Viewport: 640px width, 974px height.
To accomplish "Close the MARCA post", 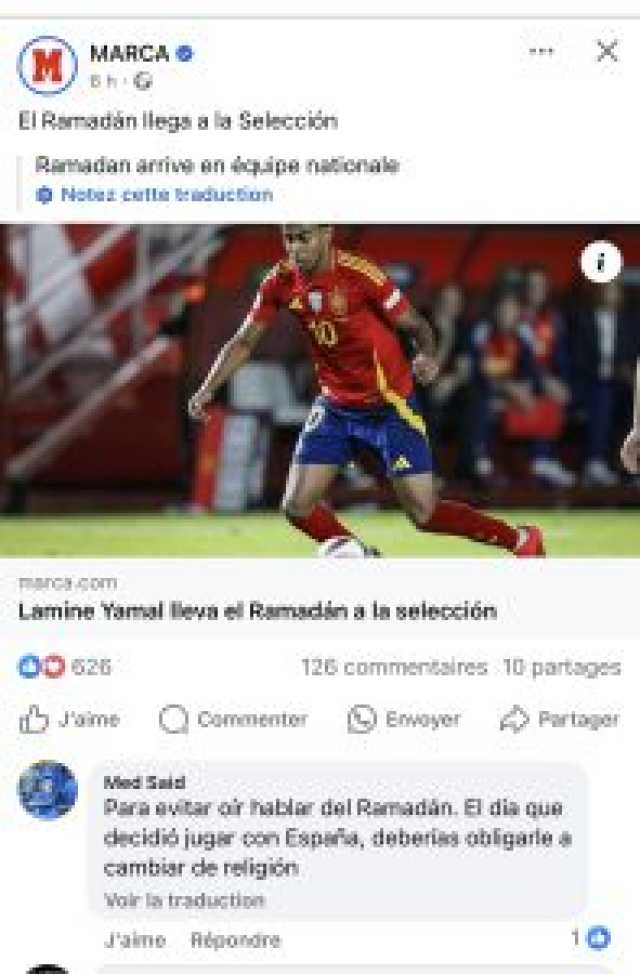I will point(607,51).
